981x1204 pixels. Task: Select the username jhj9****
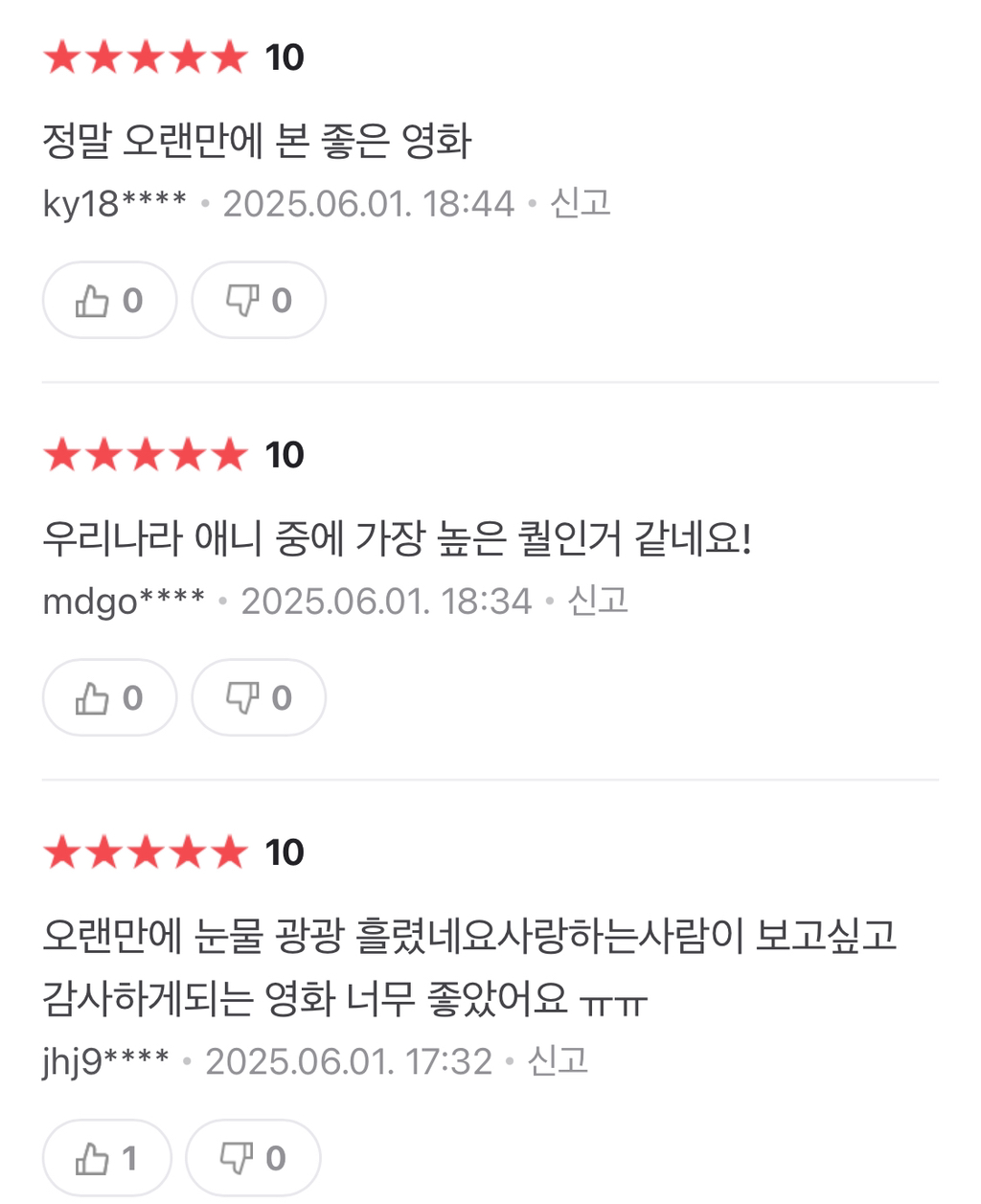click(108, 1060)
